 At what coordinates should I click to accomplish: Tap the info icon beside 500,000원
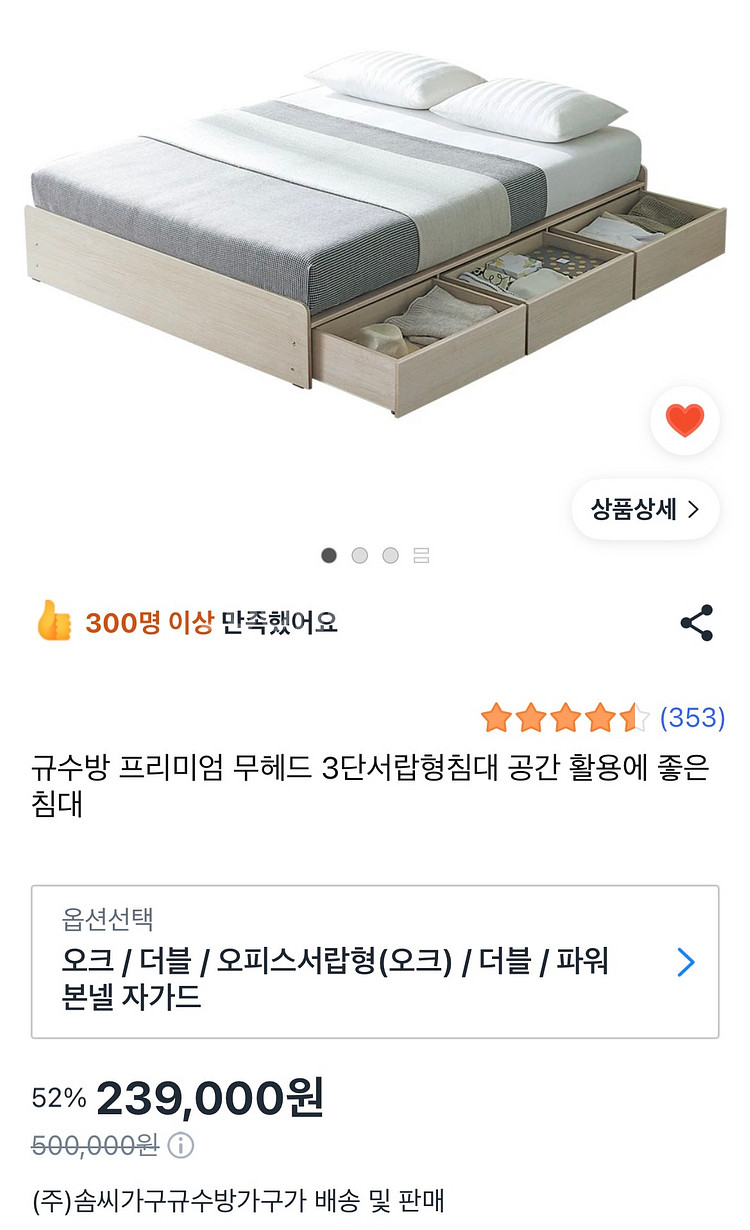click(181, 1145)
